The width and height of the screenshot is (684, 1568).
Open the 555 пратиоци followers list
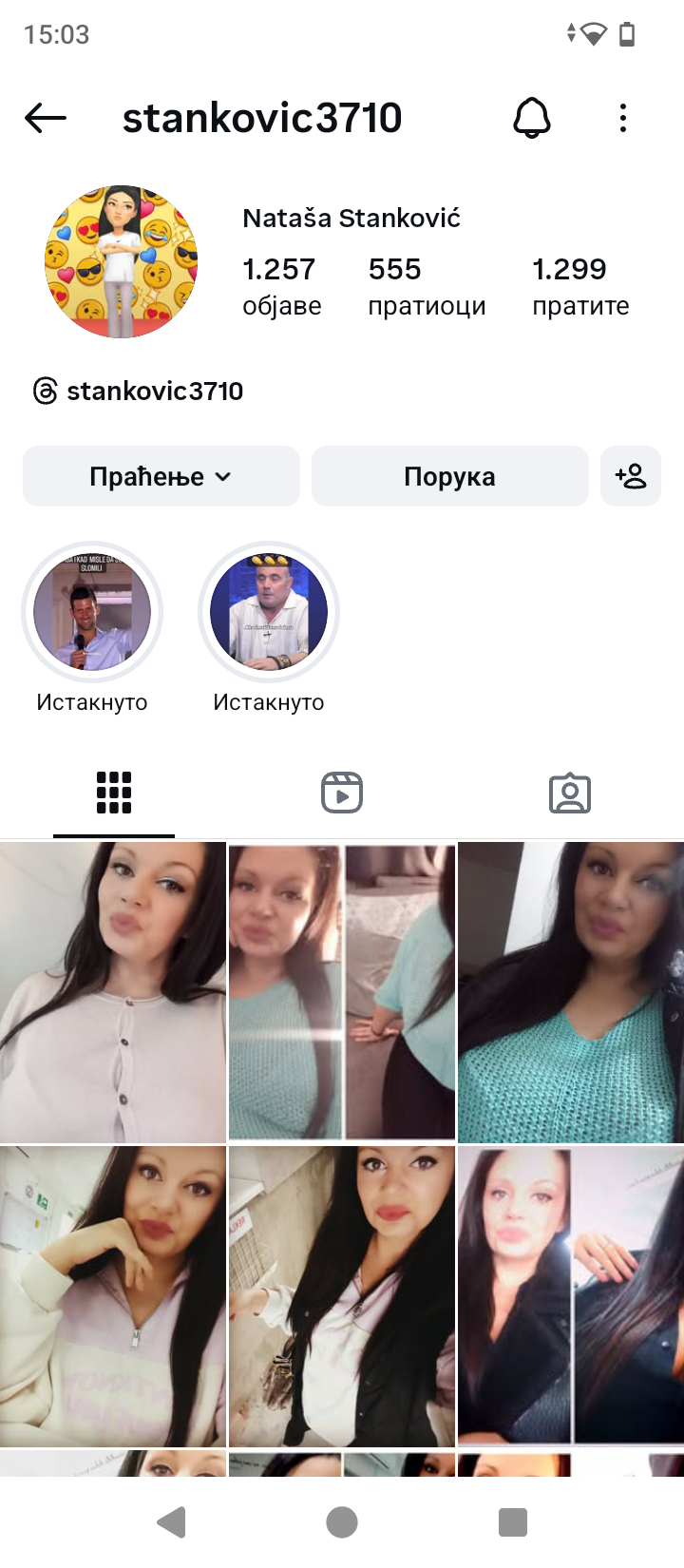[427, 286]
